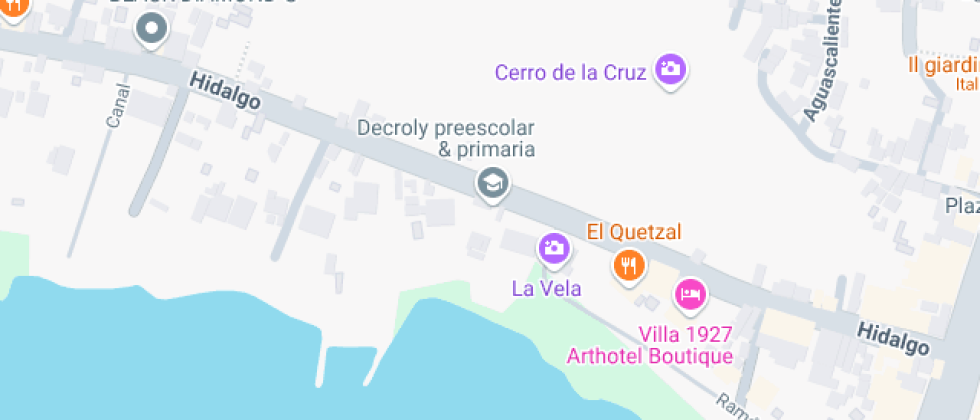Select the Decroly preescolar & primaria school pin
980x420 pixels.
491,183
